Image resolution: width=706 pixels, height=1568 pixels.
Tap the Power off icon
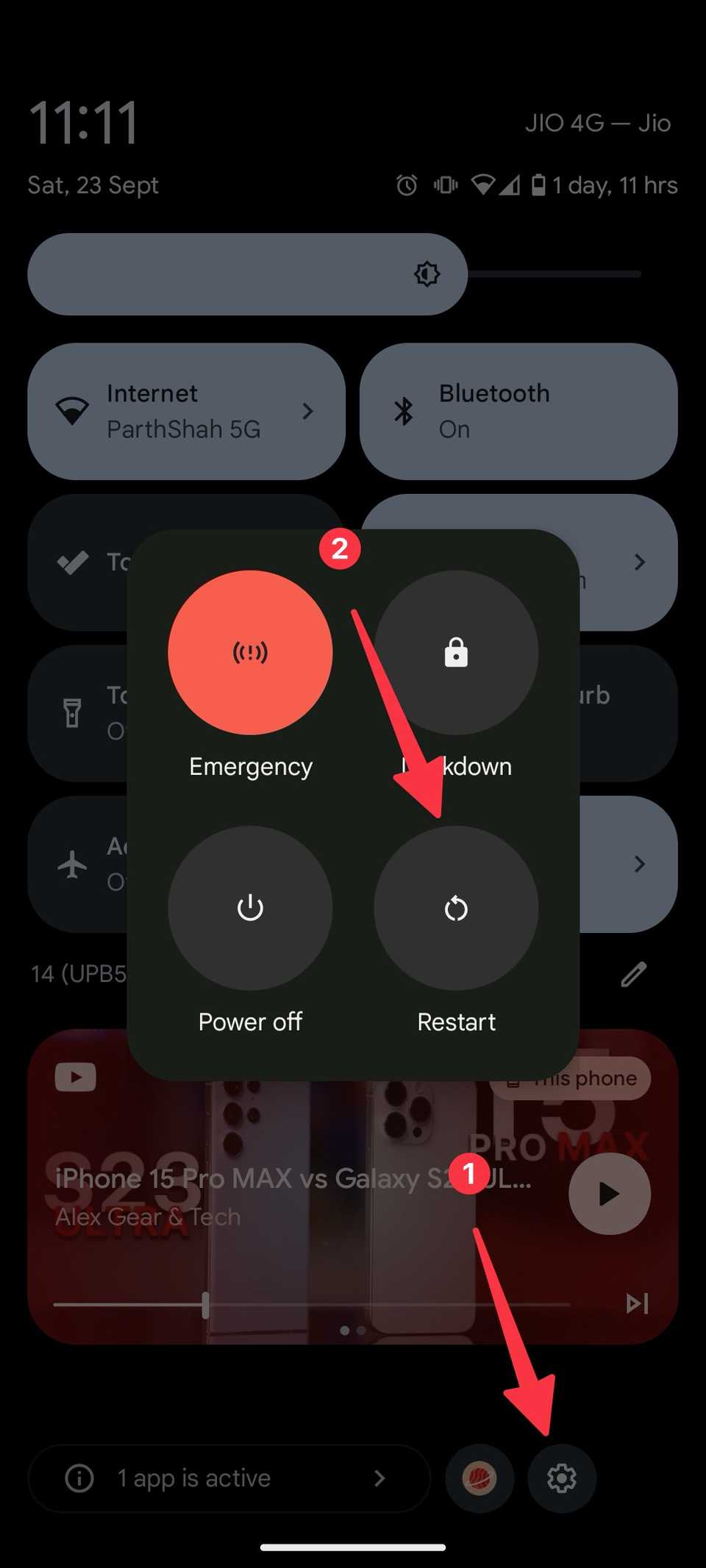click(x=250, y=908)
